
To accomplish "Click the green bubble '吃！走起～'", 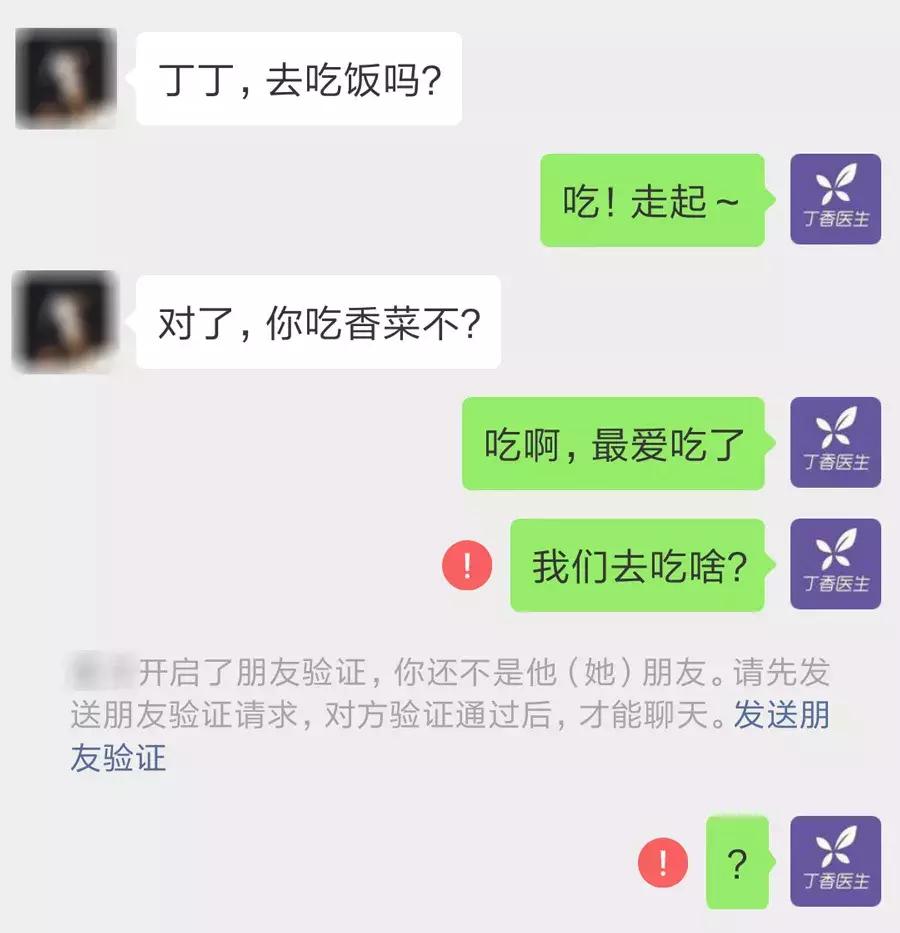I will click(x=650, y=198).
